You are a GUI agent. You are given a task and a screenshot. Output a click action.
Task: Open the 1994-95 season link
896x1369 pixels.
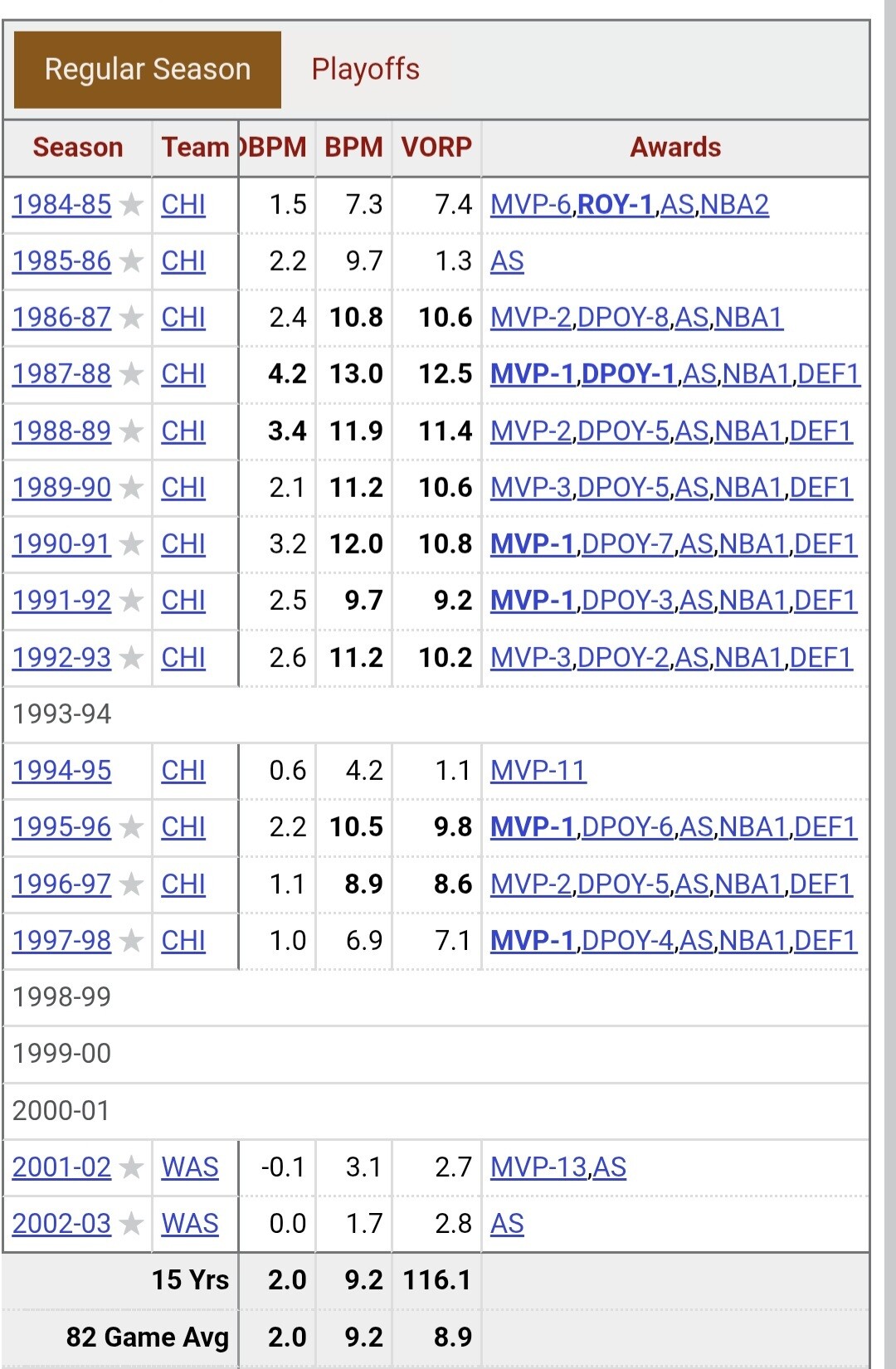tap(61, 770)
